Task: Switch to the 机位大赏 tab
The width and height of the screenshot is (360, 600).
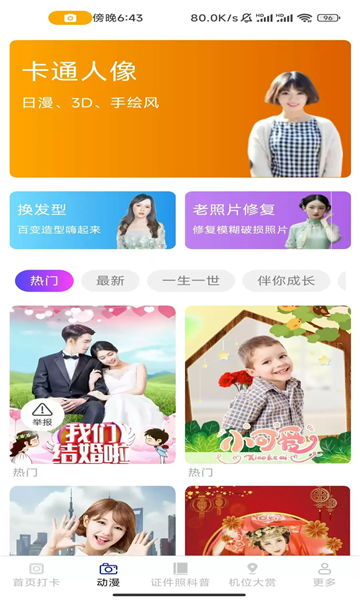Action: pyautogui.click(x=252, y=575)
